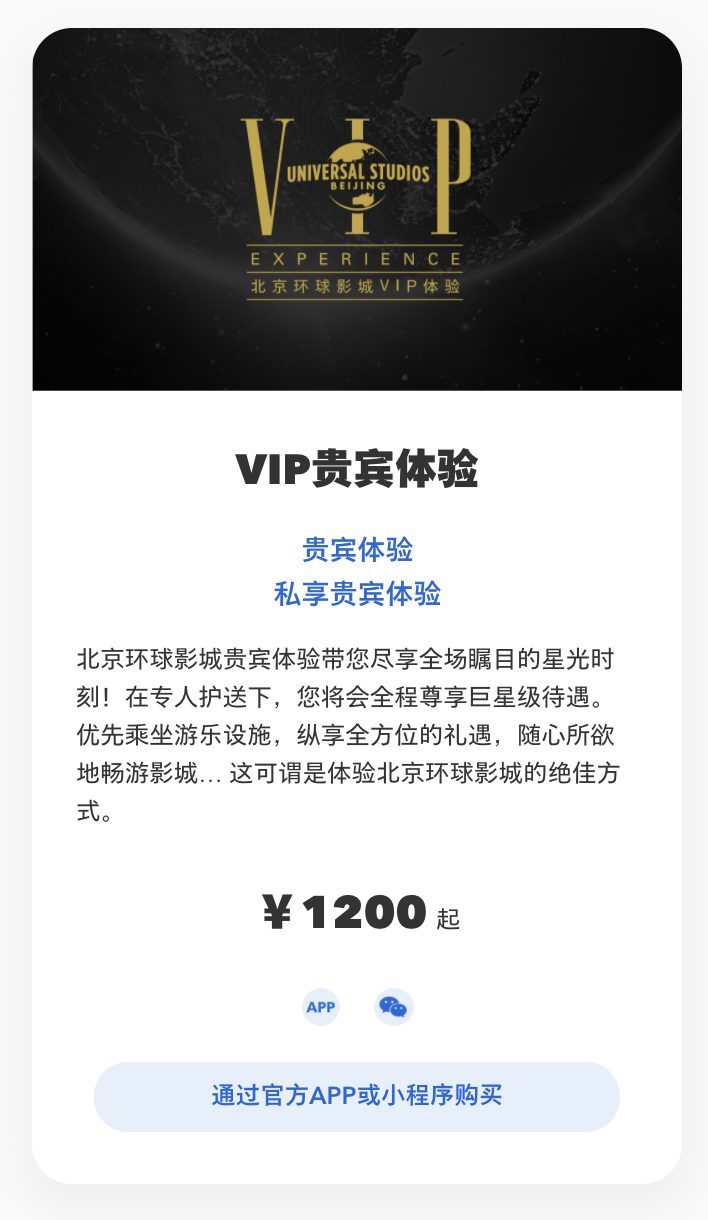
Task: Tap 通过官方APP或小程序购买 button
Action: coord(357,1096)
